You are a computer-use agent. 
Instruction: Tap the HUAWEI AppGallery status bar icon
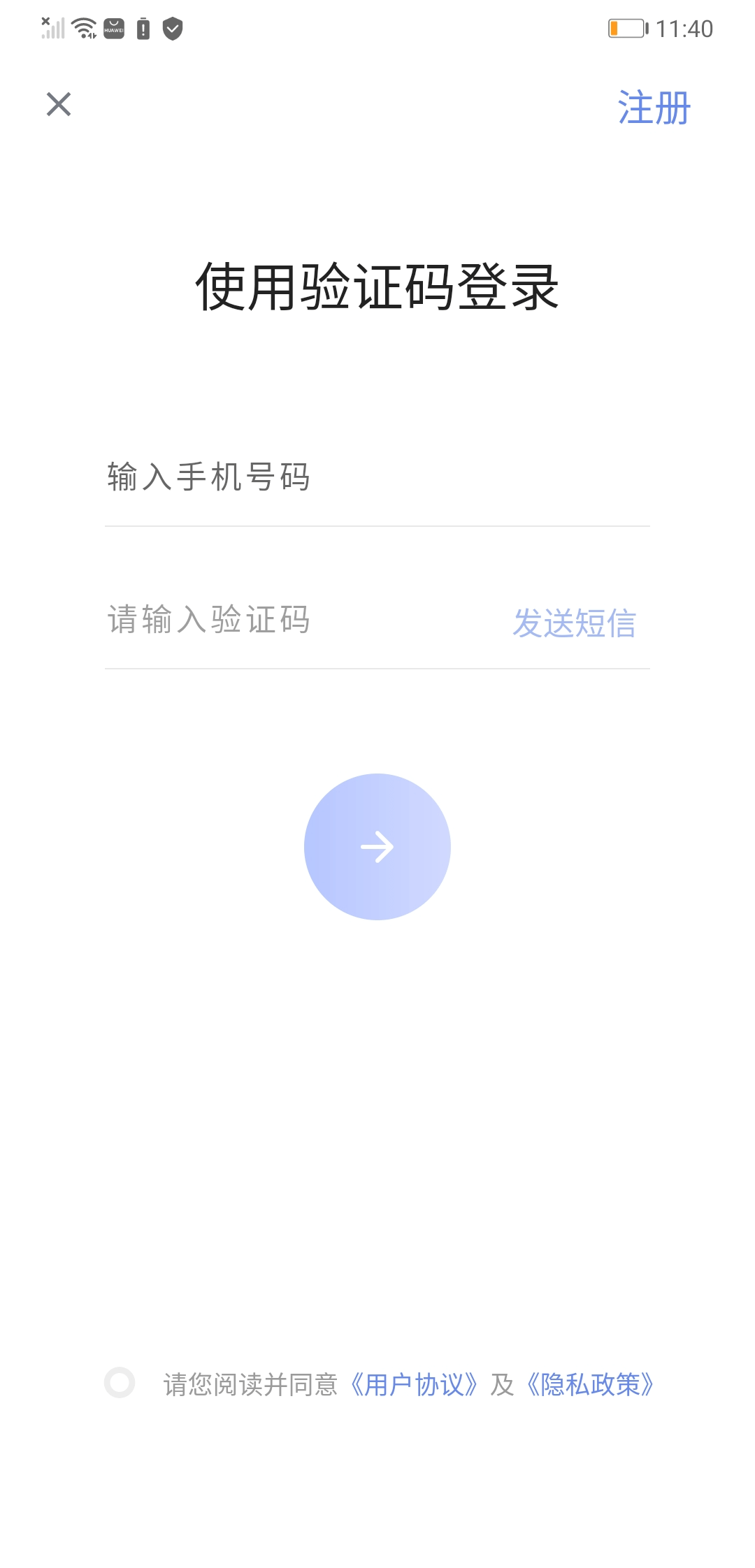[x=113, y=29]
